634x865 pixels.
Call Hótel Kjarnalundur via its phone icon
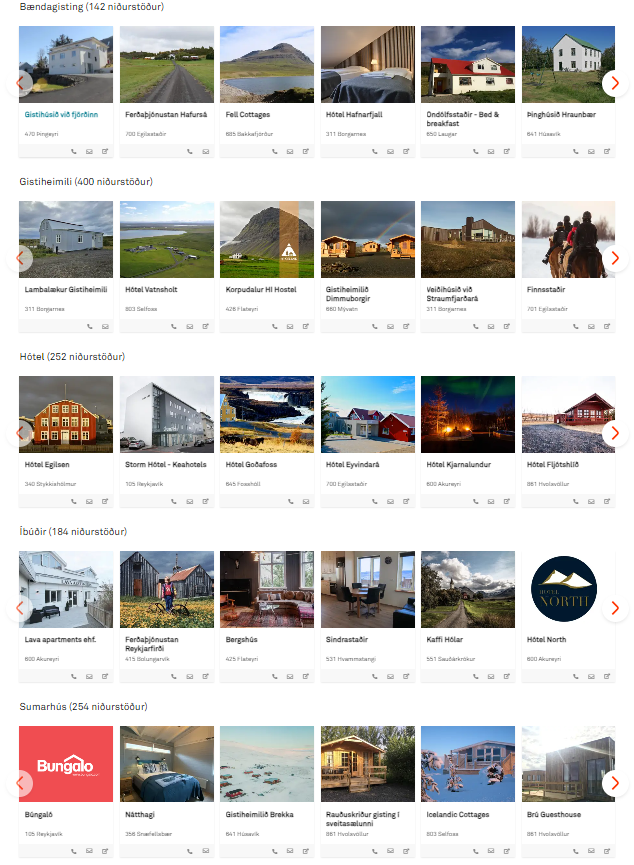pos(476,501)
